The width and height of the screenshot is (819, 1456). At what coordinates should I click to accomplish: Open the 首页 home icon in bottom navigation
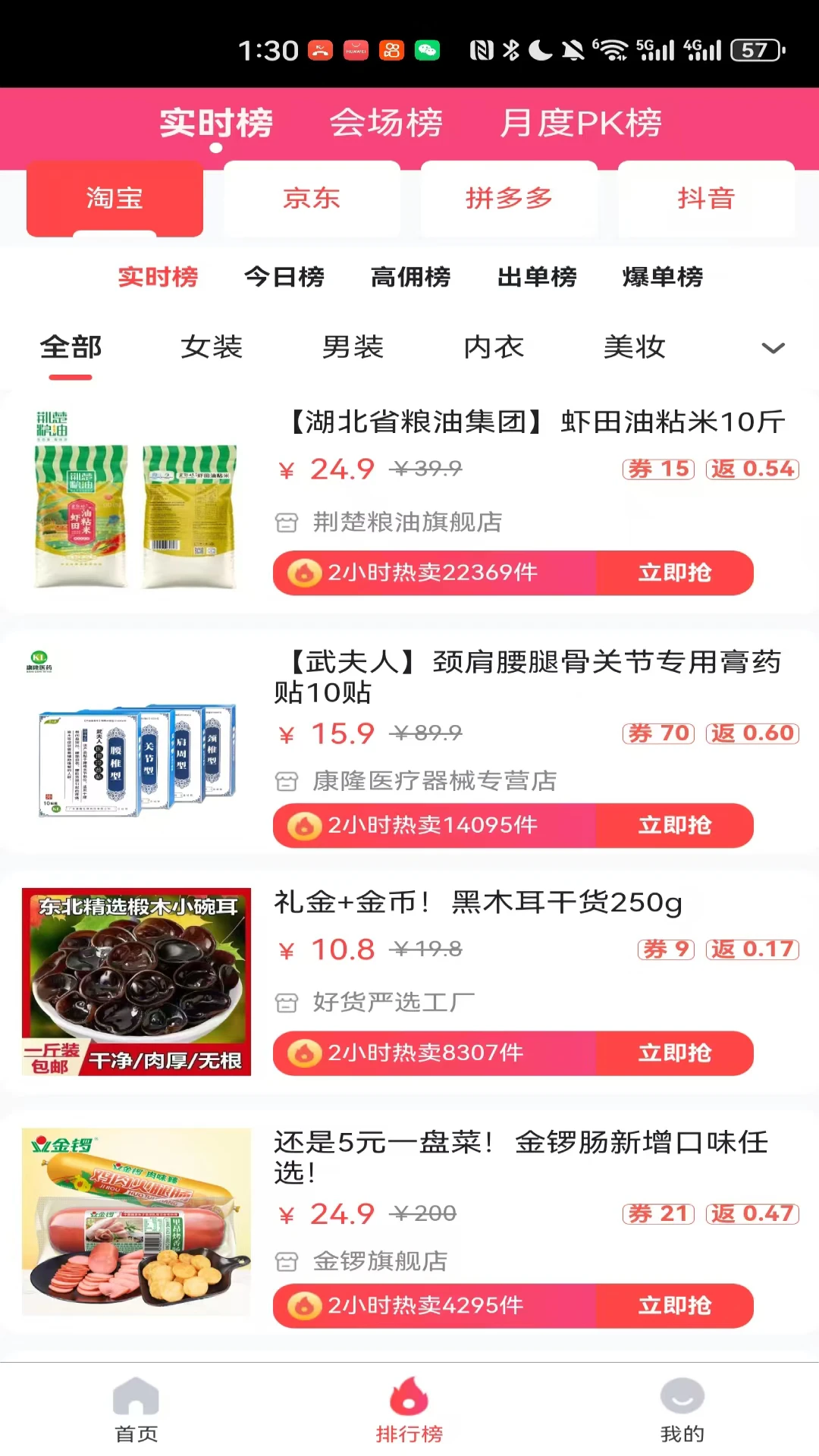pyautogui.click(x=135, y=1398)
